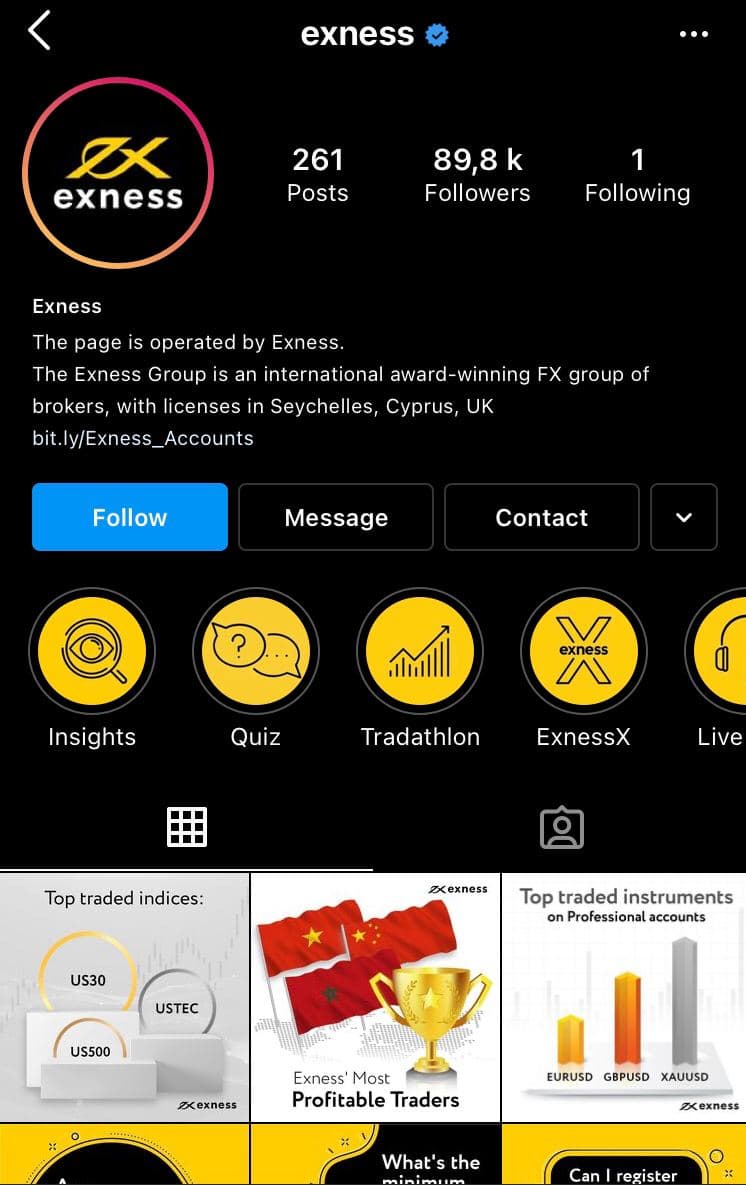Open the ExnessX story highlight
The image size is (746, 1185).
click(584, 651)
